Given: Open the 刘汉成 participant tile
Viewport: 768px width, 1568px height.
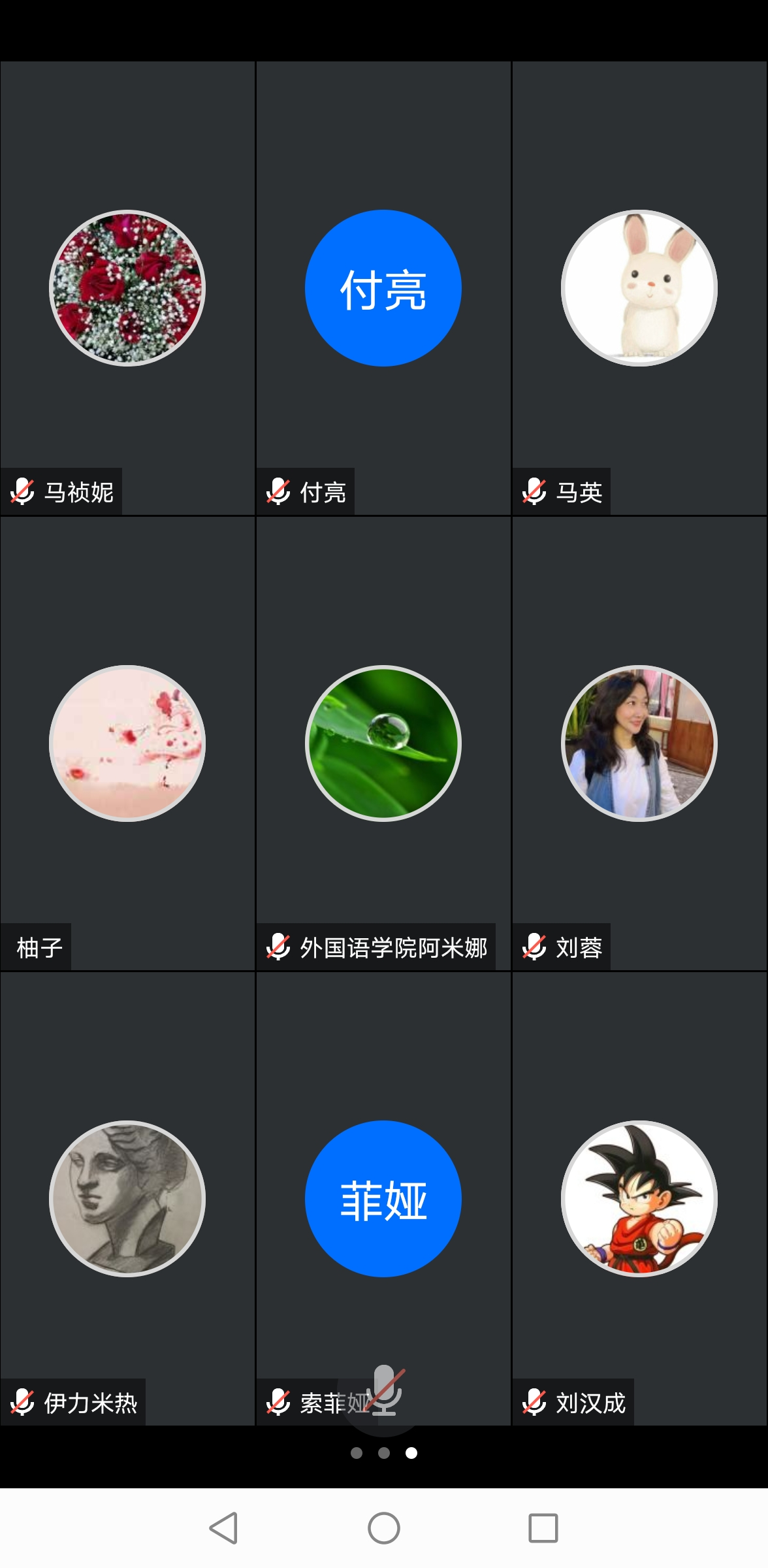Looking at the screenshot, I should [x=639, y=1199].
